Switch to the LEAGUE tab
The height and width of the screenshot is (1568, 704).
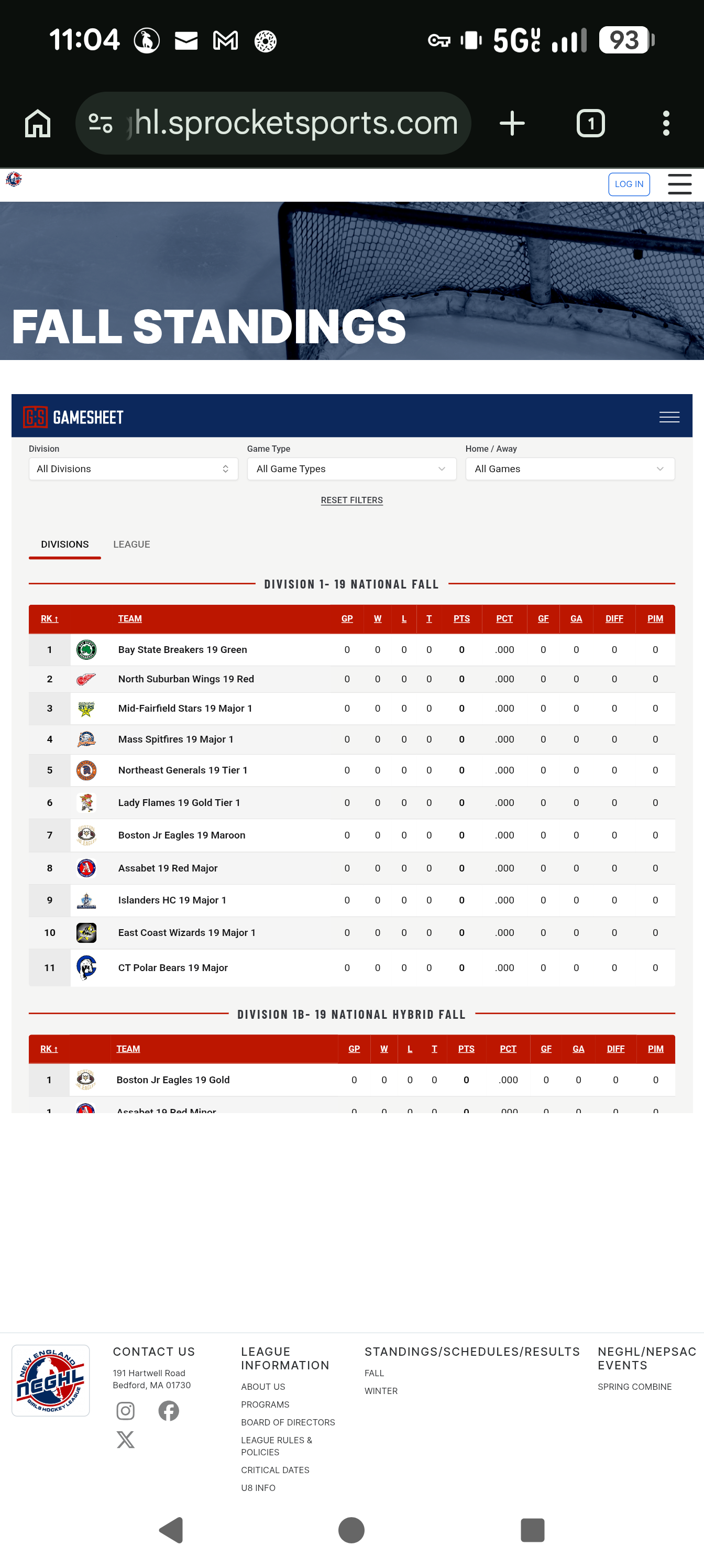coord(131,544)
